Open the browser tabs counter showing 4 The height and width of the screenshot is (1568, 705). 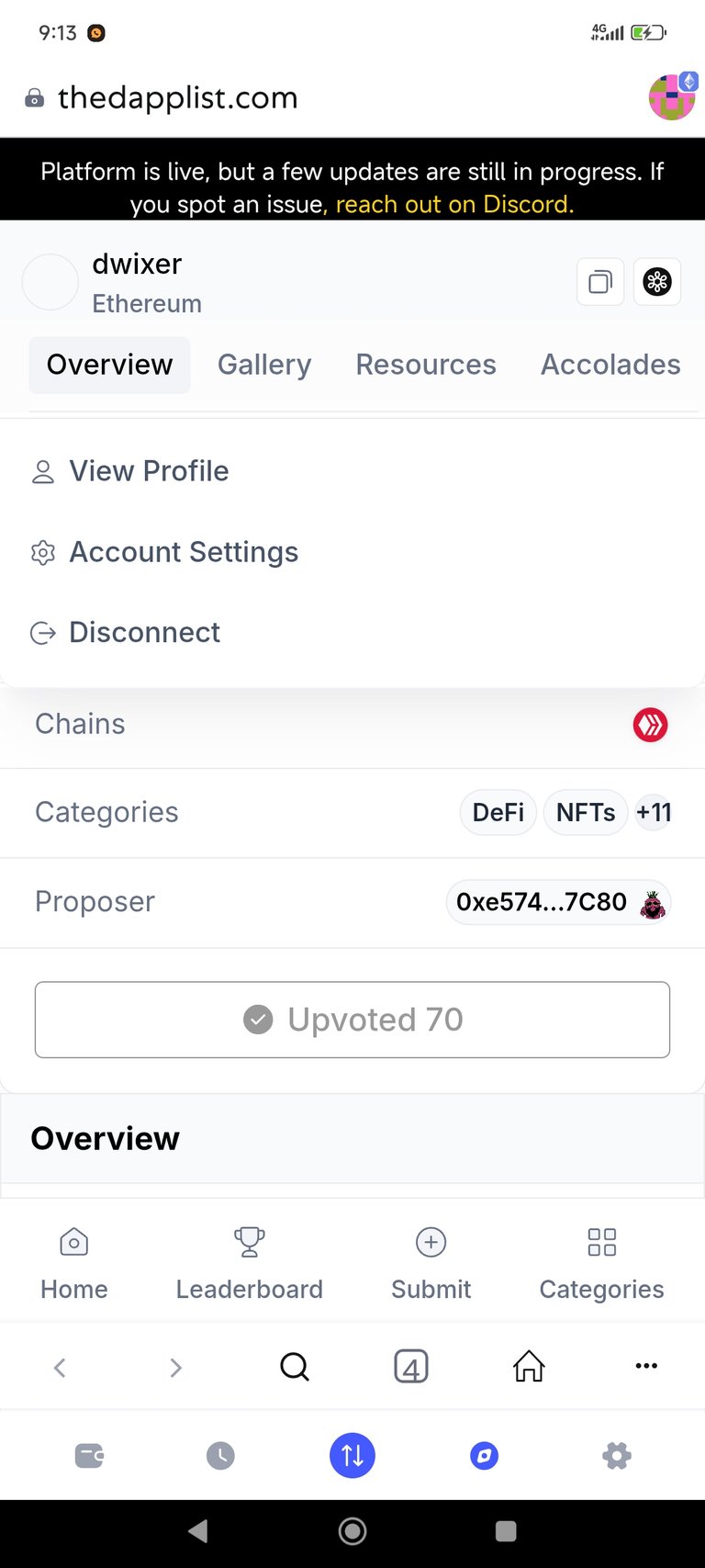411,1367
